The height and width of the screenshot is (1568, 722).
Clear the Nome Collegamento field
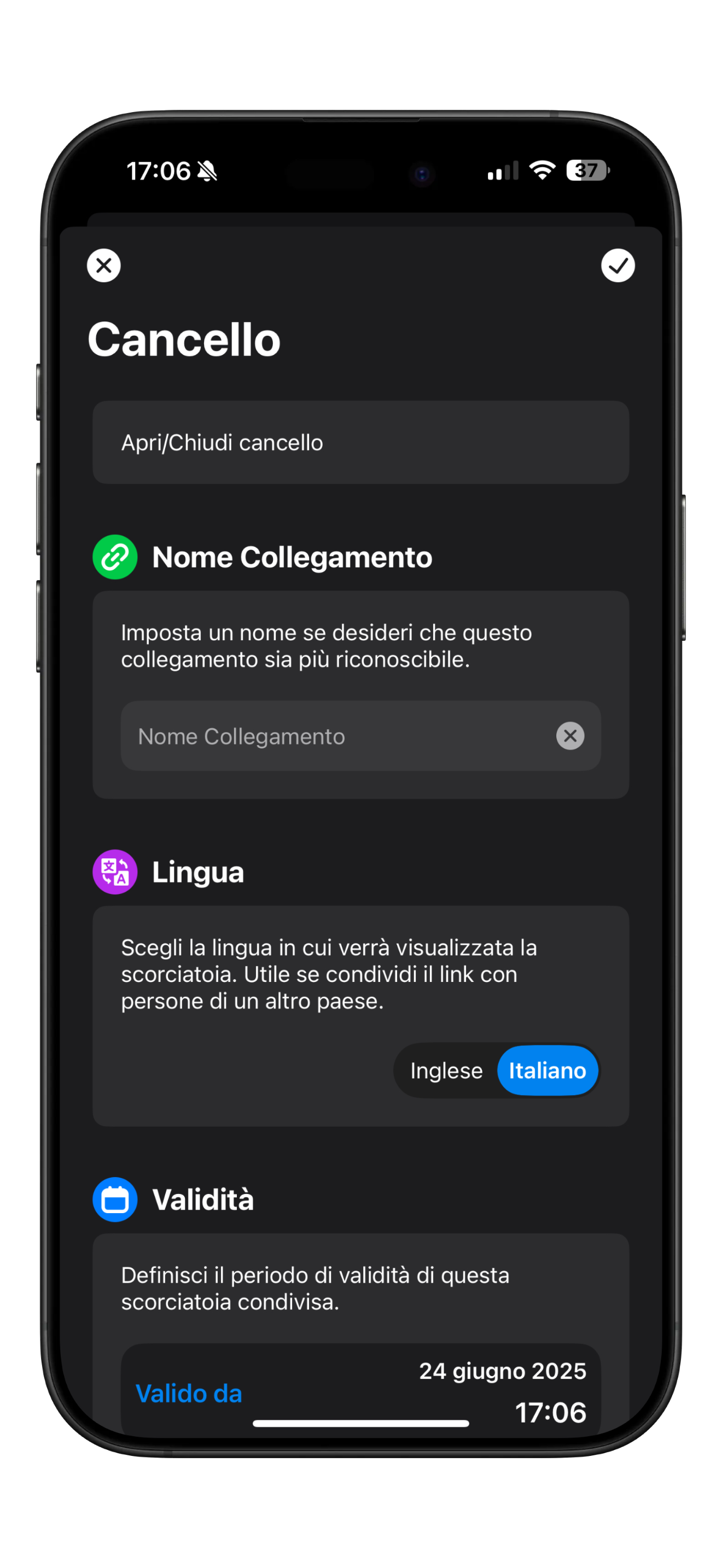click(570, 736)
